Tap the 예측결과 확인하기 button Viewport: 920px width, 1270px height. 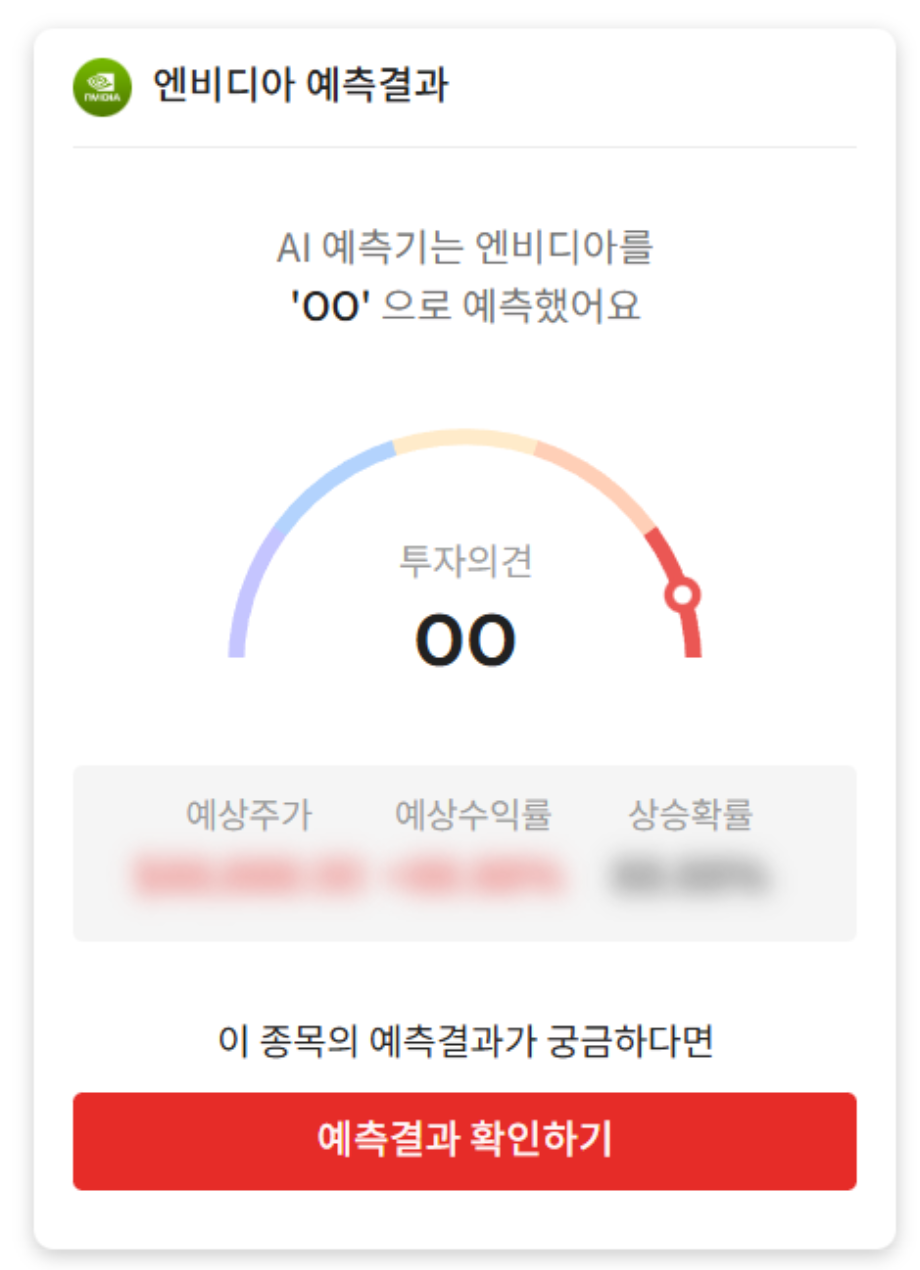click(x=464, y=1141)
